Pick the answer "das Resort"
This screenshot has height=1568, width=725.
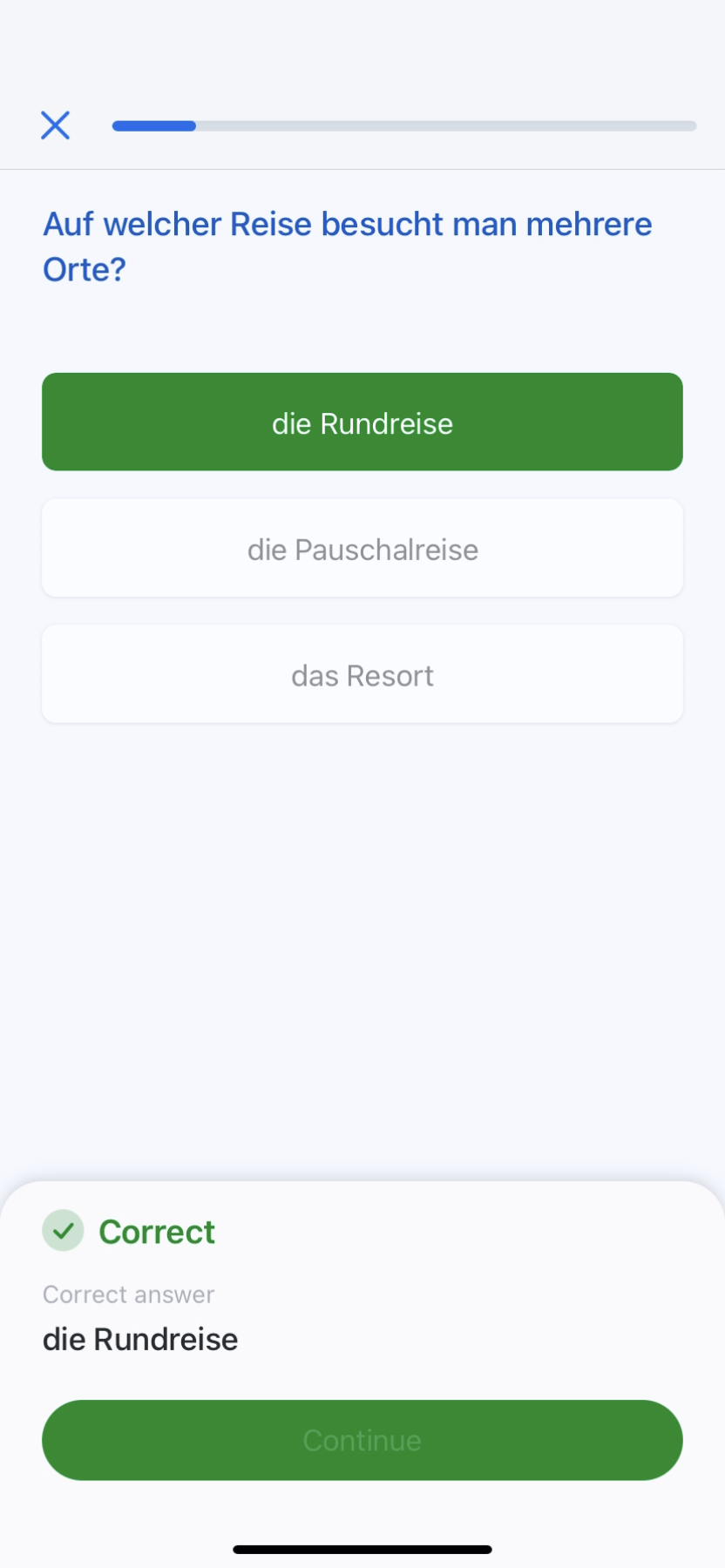(362, 674)
